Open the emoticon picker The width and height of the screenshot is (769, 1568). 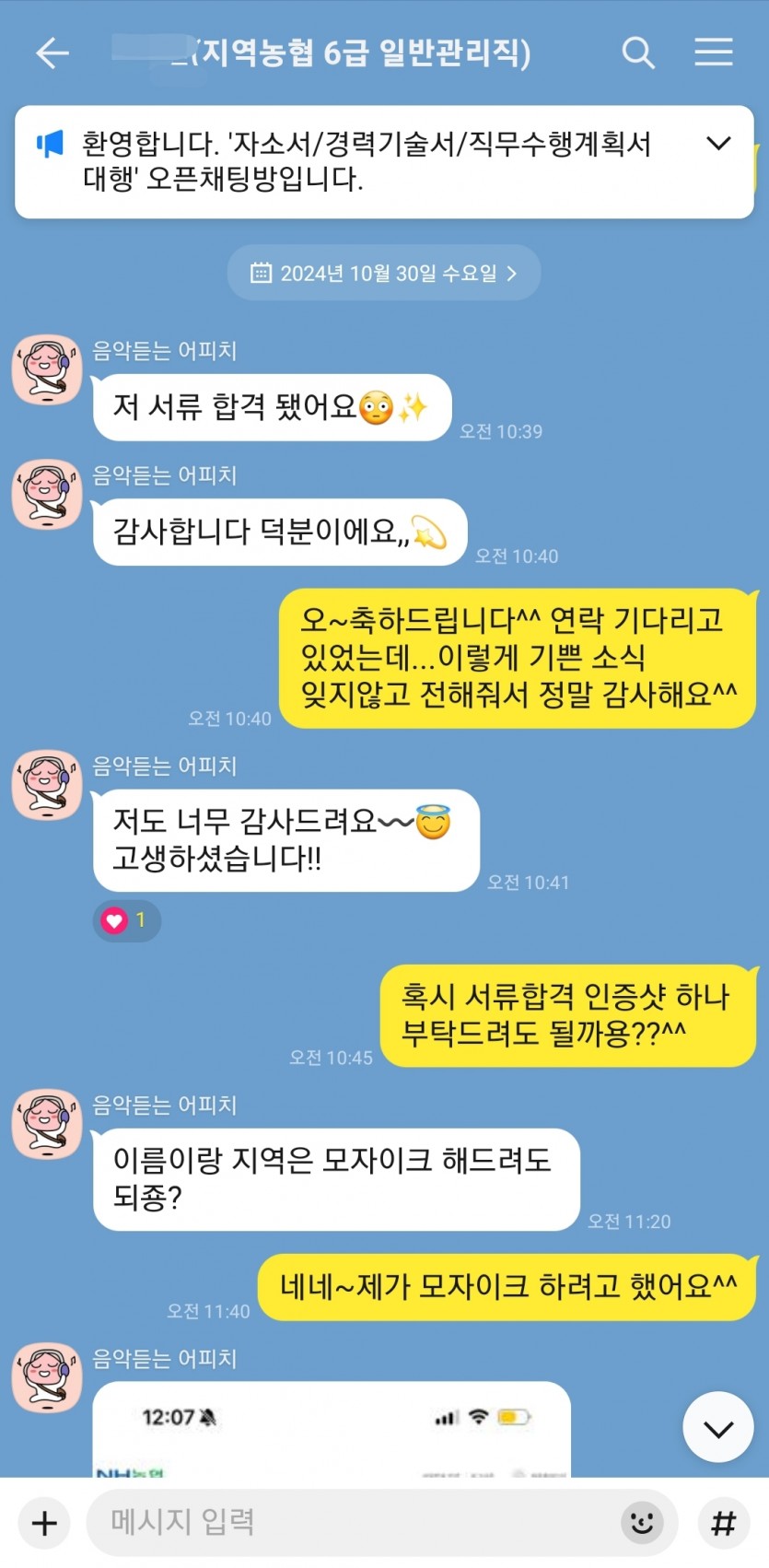[x=642, y=1522]
